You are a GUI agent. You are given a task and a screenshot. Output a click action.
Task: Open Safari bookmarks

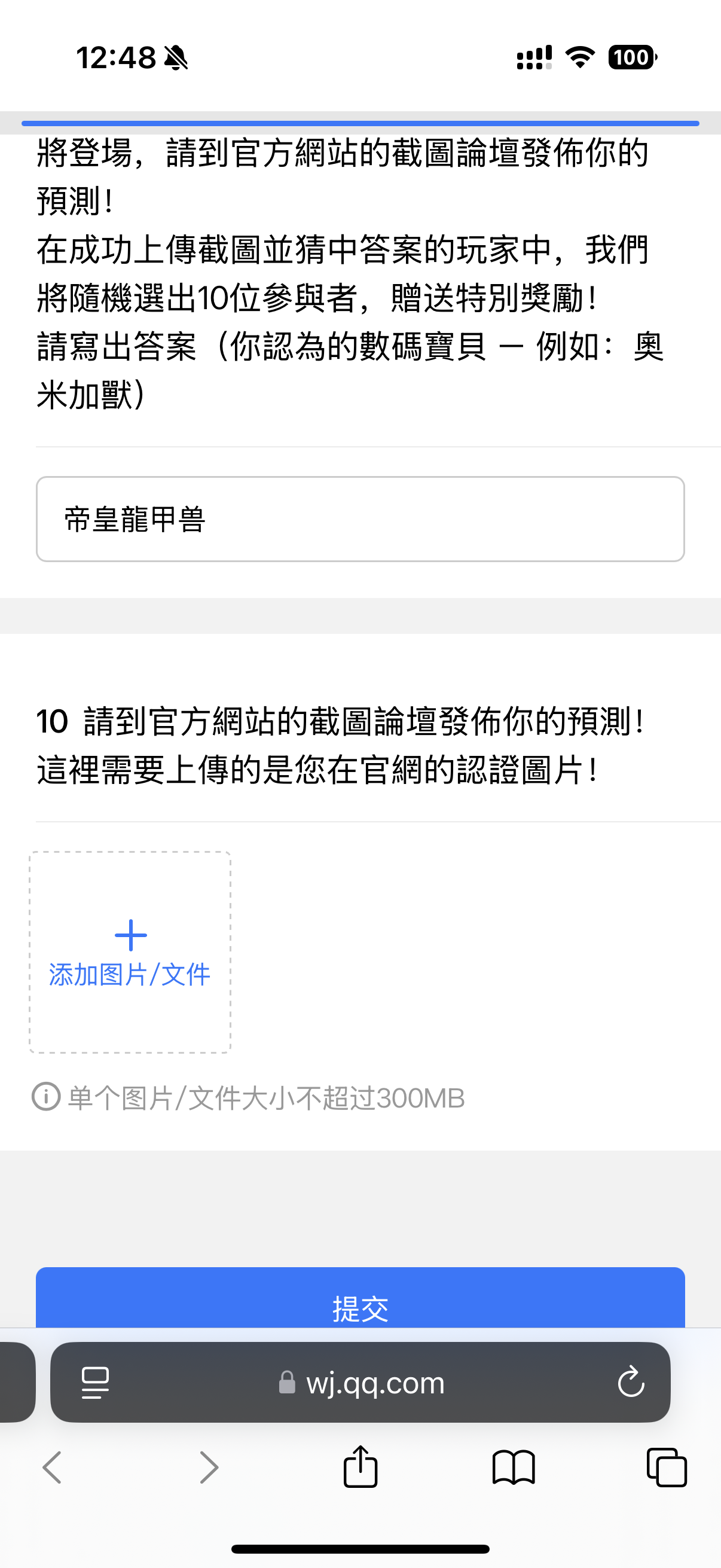click(513, 1468)
